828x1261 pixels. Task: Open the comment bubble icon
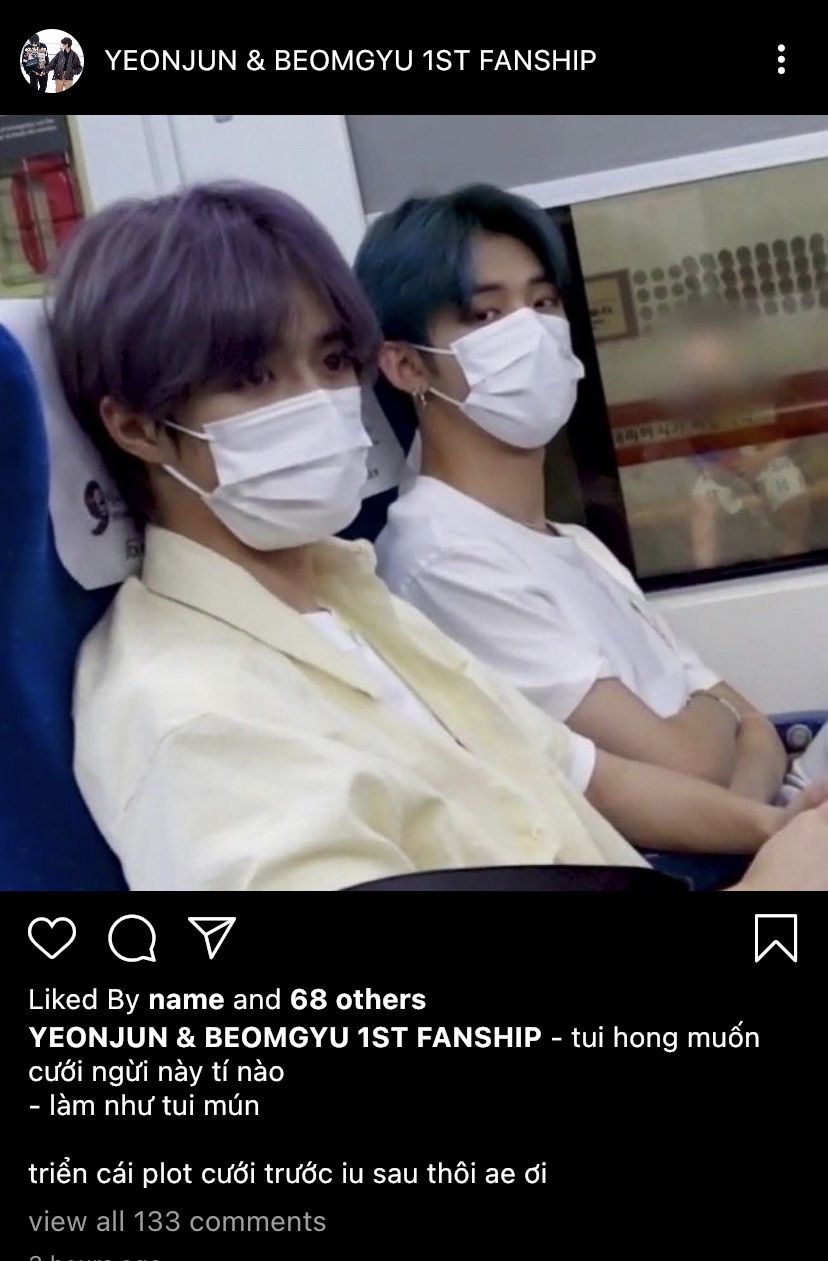132,939
